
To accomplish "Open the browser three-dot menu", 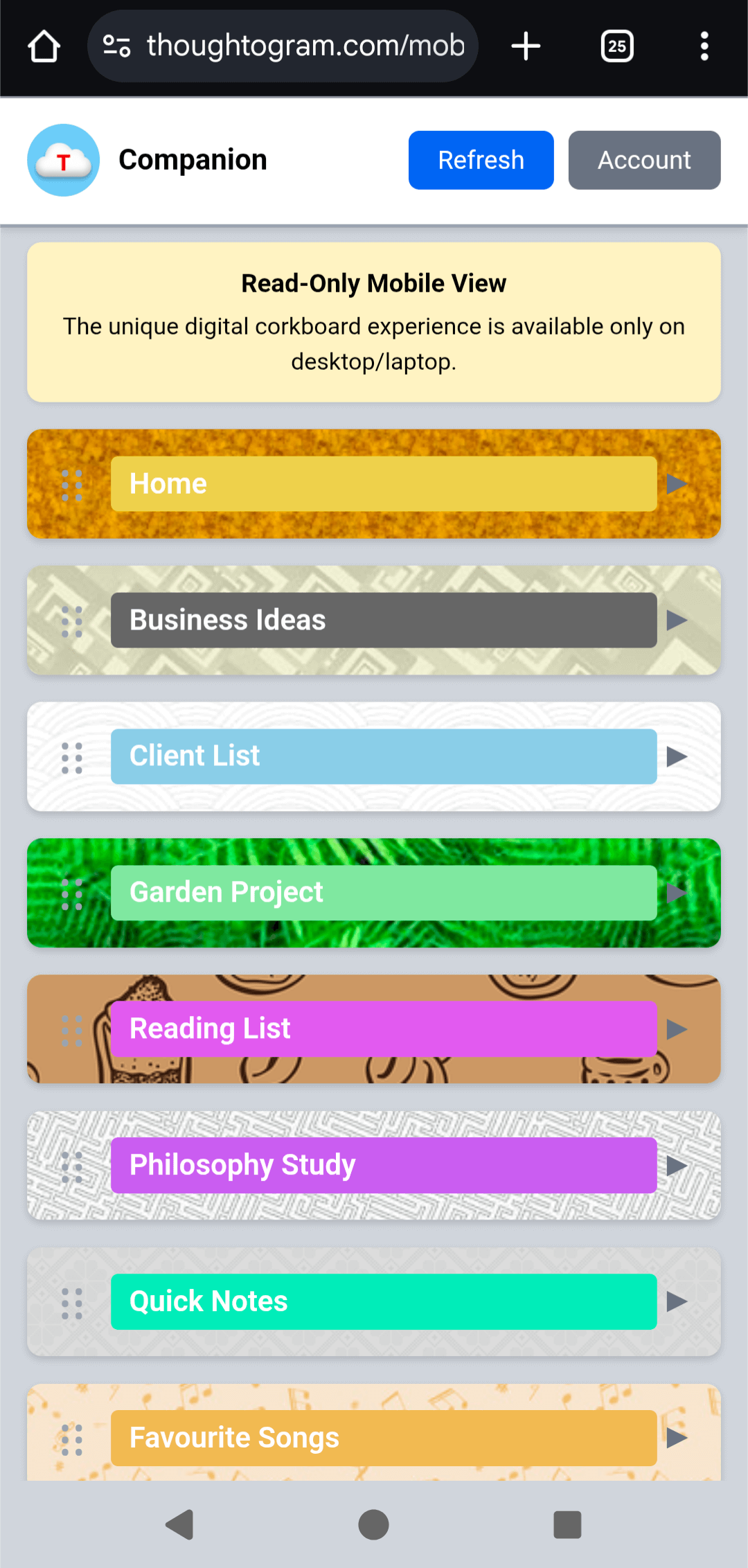I will [x=704, y=46].
